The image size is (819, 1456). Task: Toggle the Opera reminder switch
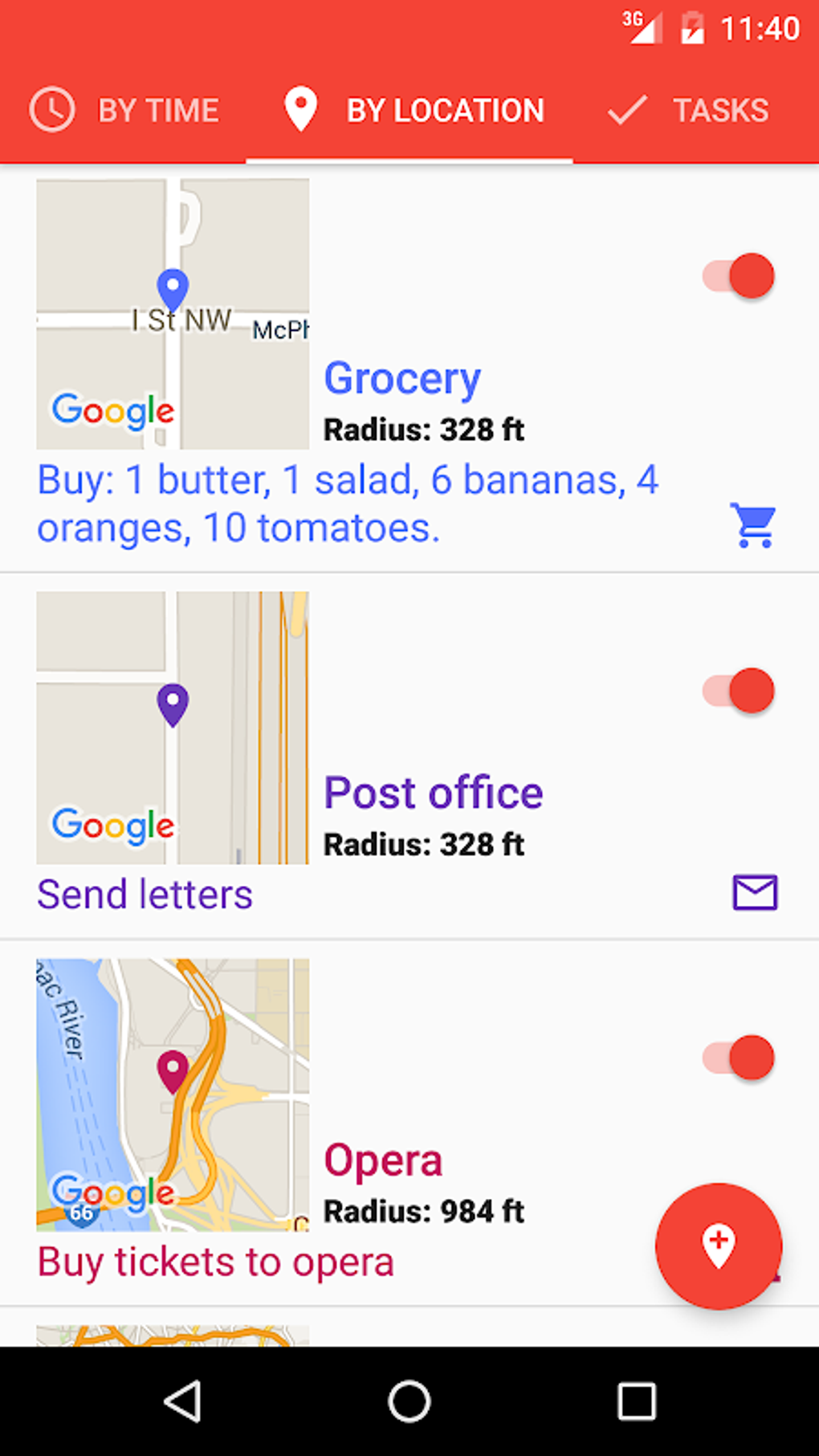click(740, 1058)
